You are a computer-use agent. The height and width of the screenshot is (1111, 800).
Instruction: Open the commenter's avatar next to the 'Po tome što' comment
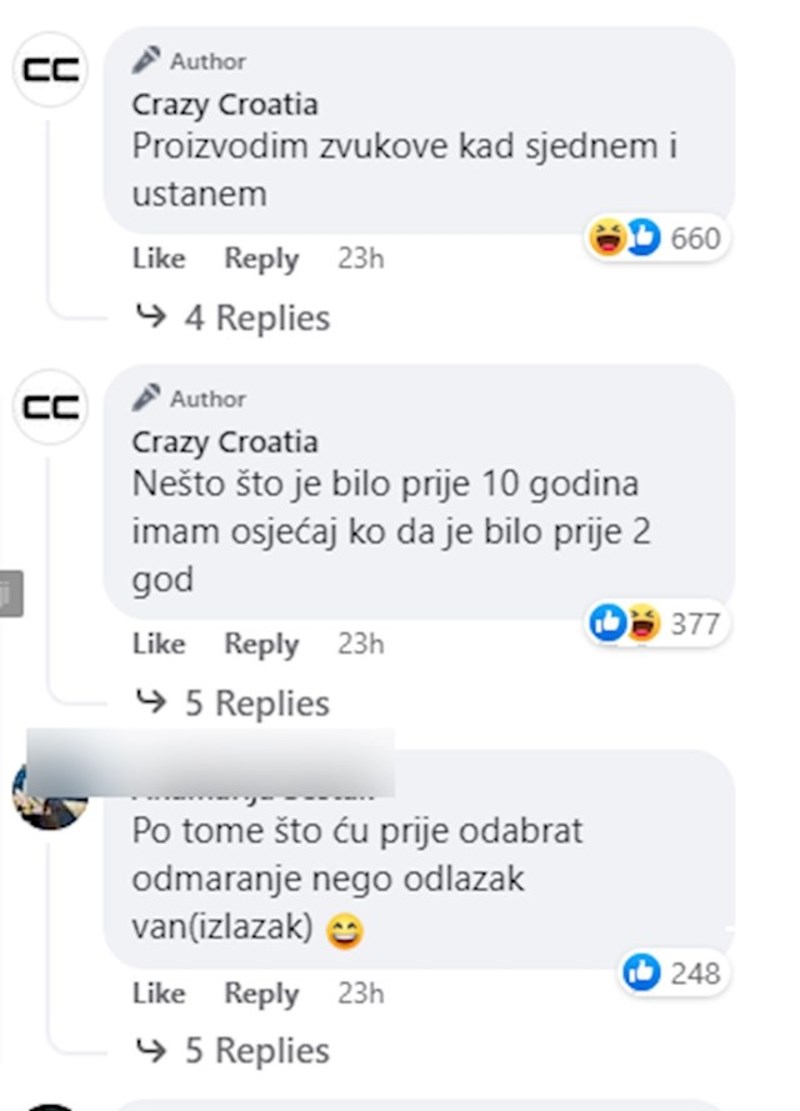point(48,795)
